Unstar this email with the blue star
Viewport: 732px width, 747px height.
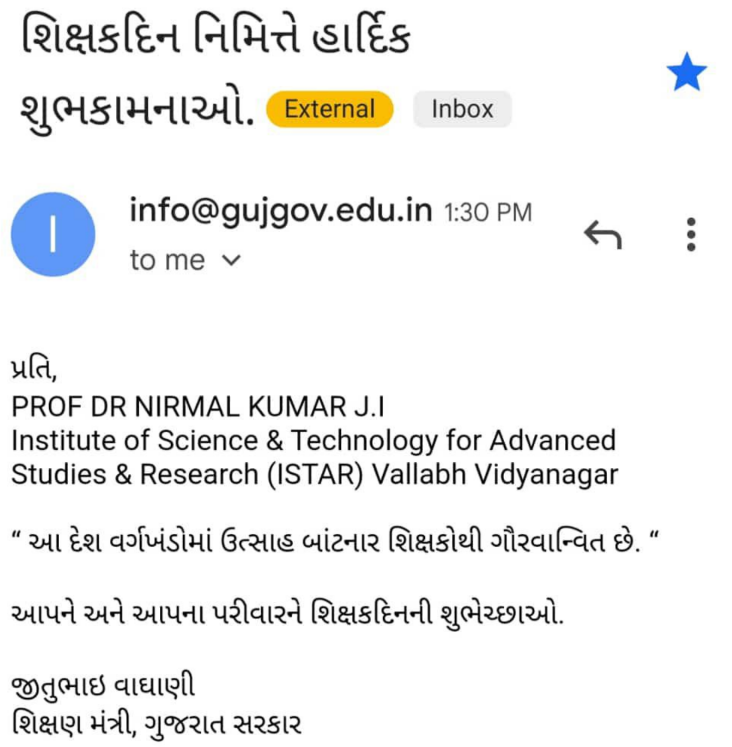pyautogui.click(x=686, y=73)
